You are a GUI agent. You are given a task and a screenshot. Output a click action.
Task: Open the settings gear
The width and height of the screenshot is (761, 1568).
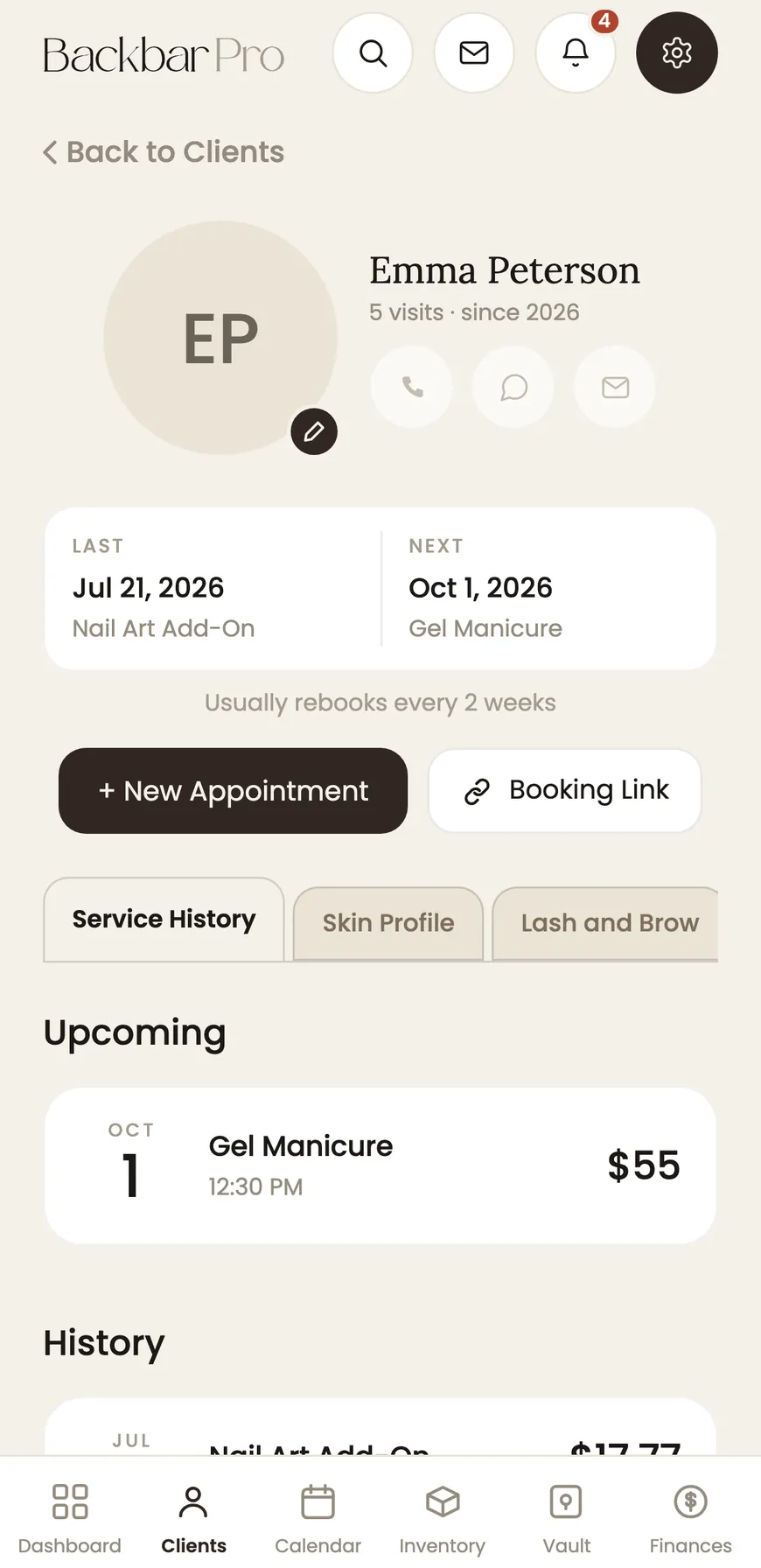[677, 52]
